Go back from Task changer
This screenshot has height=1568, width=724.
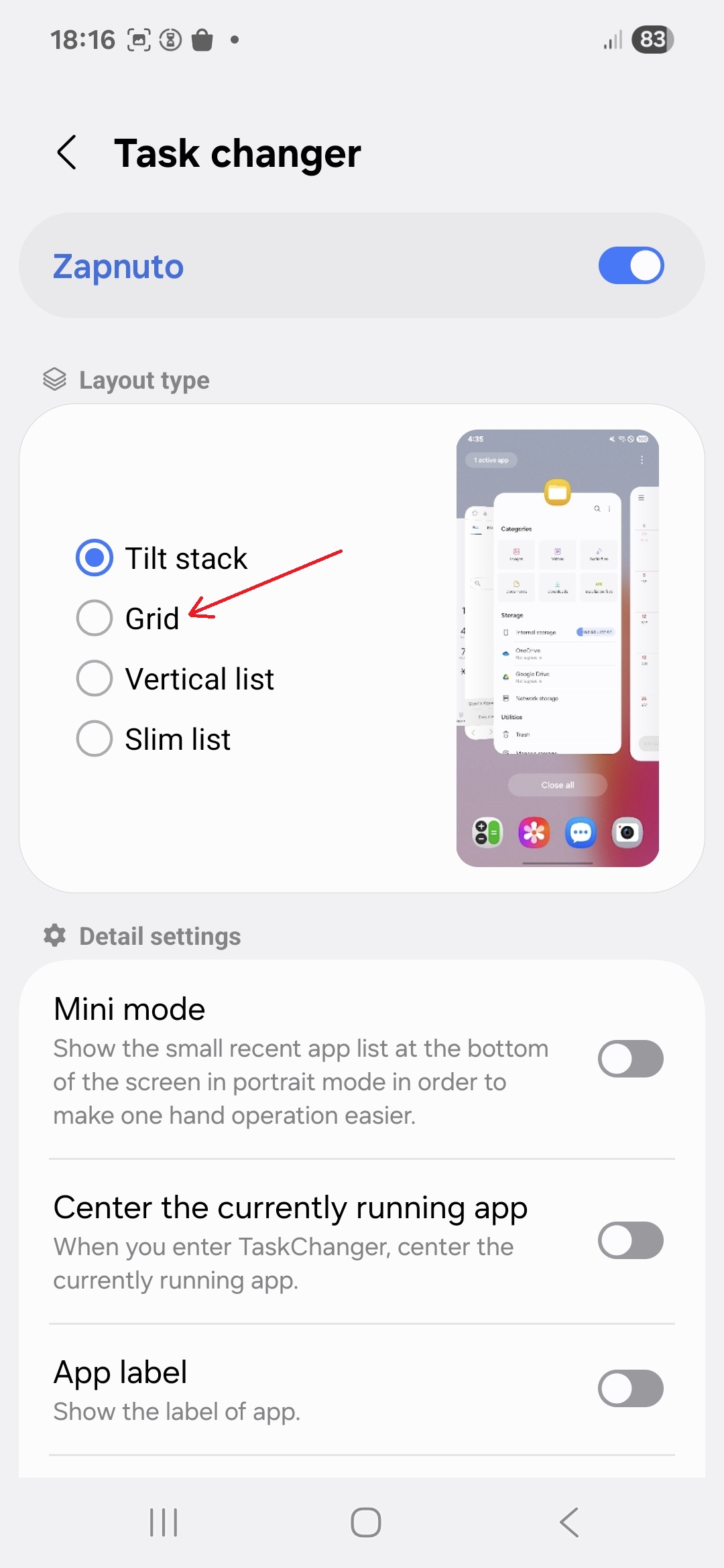[66, 153]
